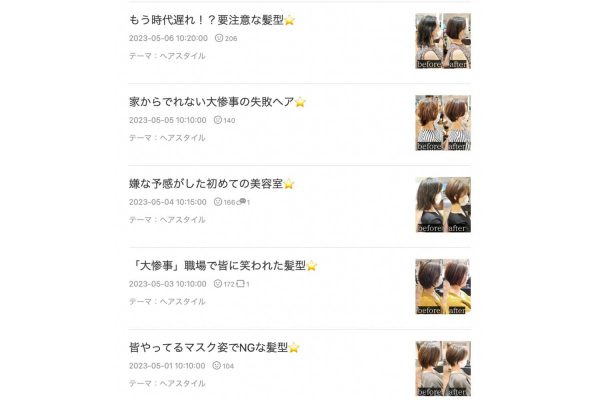Screen dimensions: 600x400
Task: Open the post 「大惨事」職場で皆に笑われた髪型
Action: click(x=223, y=266)
